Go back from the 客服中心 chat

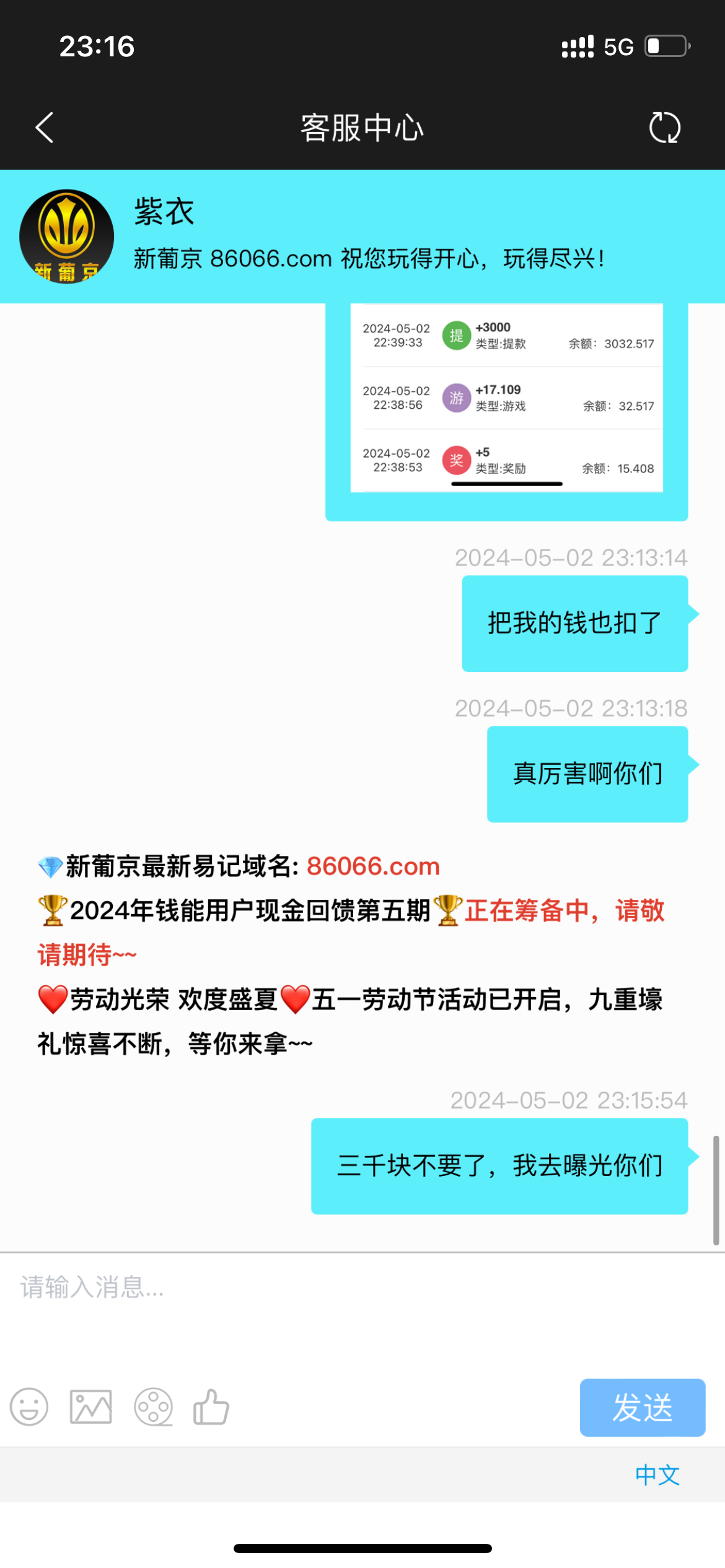click(x=45, y=128)
